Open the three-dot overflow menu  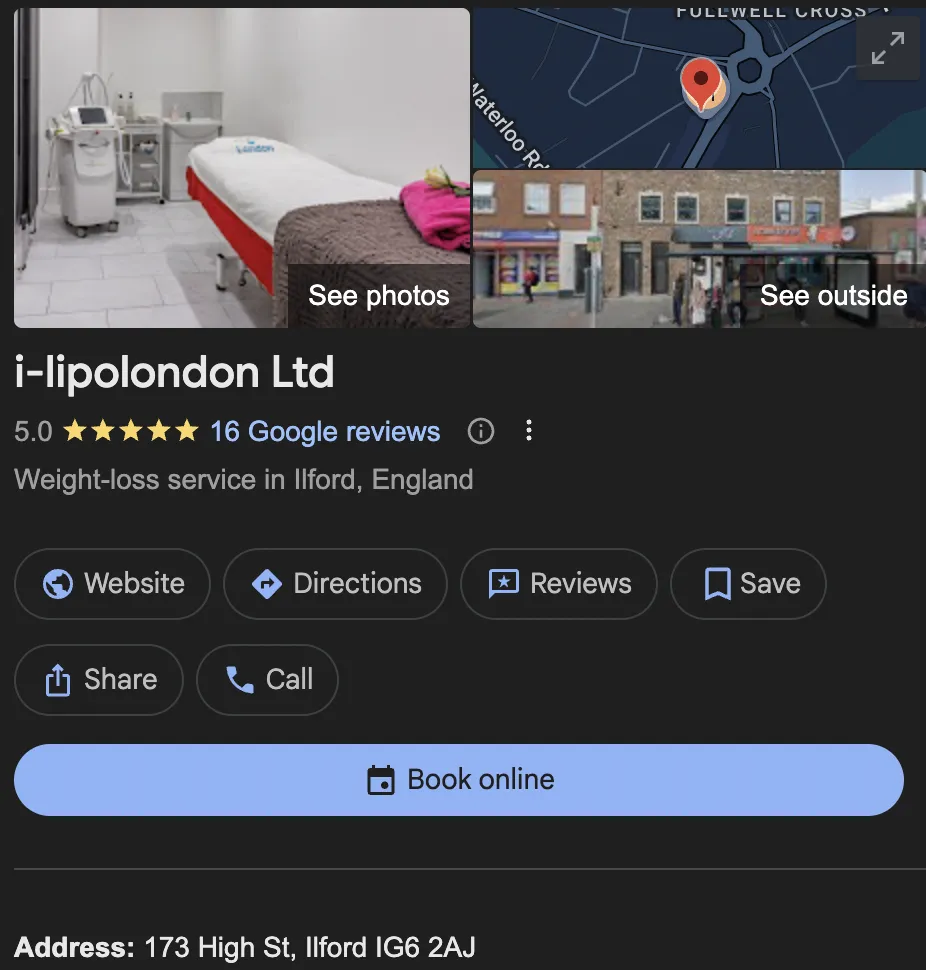click(x=529, y=431)
